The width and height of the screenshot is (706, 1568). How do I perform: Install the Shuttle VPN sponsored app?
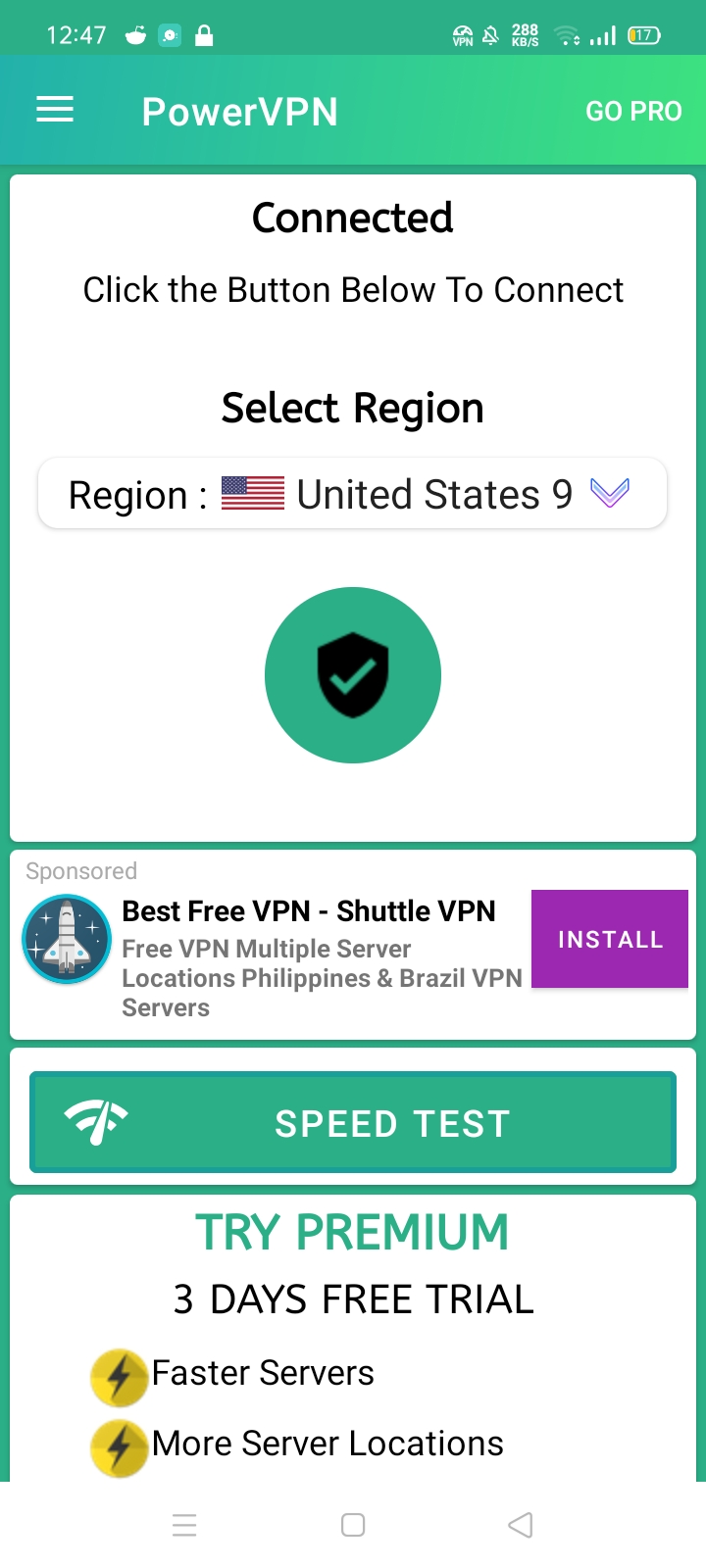click(609, 939)
